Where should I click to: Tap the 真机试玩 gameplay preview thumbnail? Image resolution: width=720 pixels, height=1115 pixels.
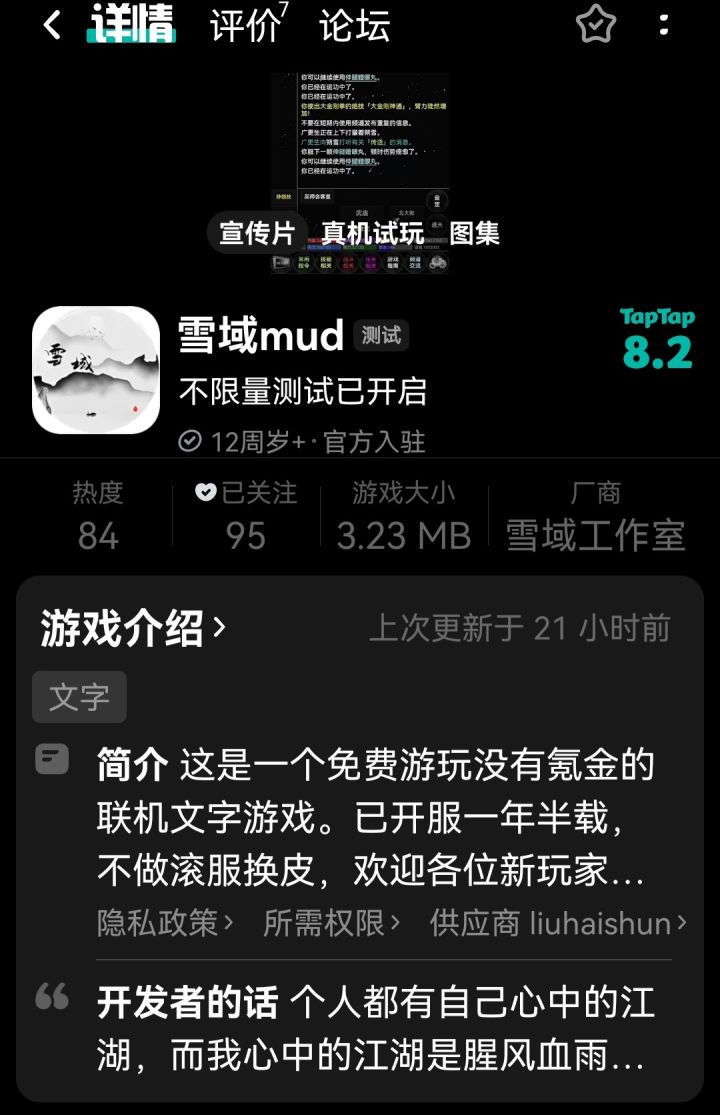[x=371, y=232]
